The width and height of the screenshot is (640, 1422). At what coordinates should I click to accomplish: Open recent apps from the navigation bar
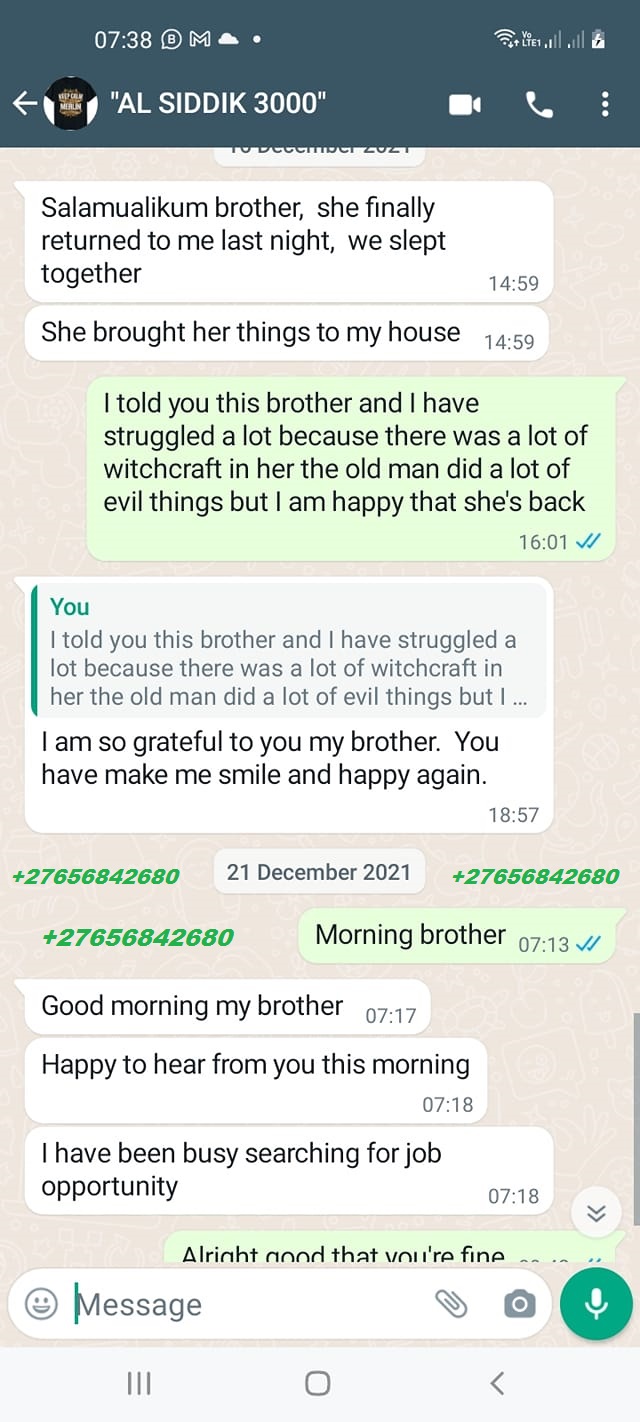[139, 1383]
